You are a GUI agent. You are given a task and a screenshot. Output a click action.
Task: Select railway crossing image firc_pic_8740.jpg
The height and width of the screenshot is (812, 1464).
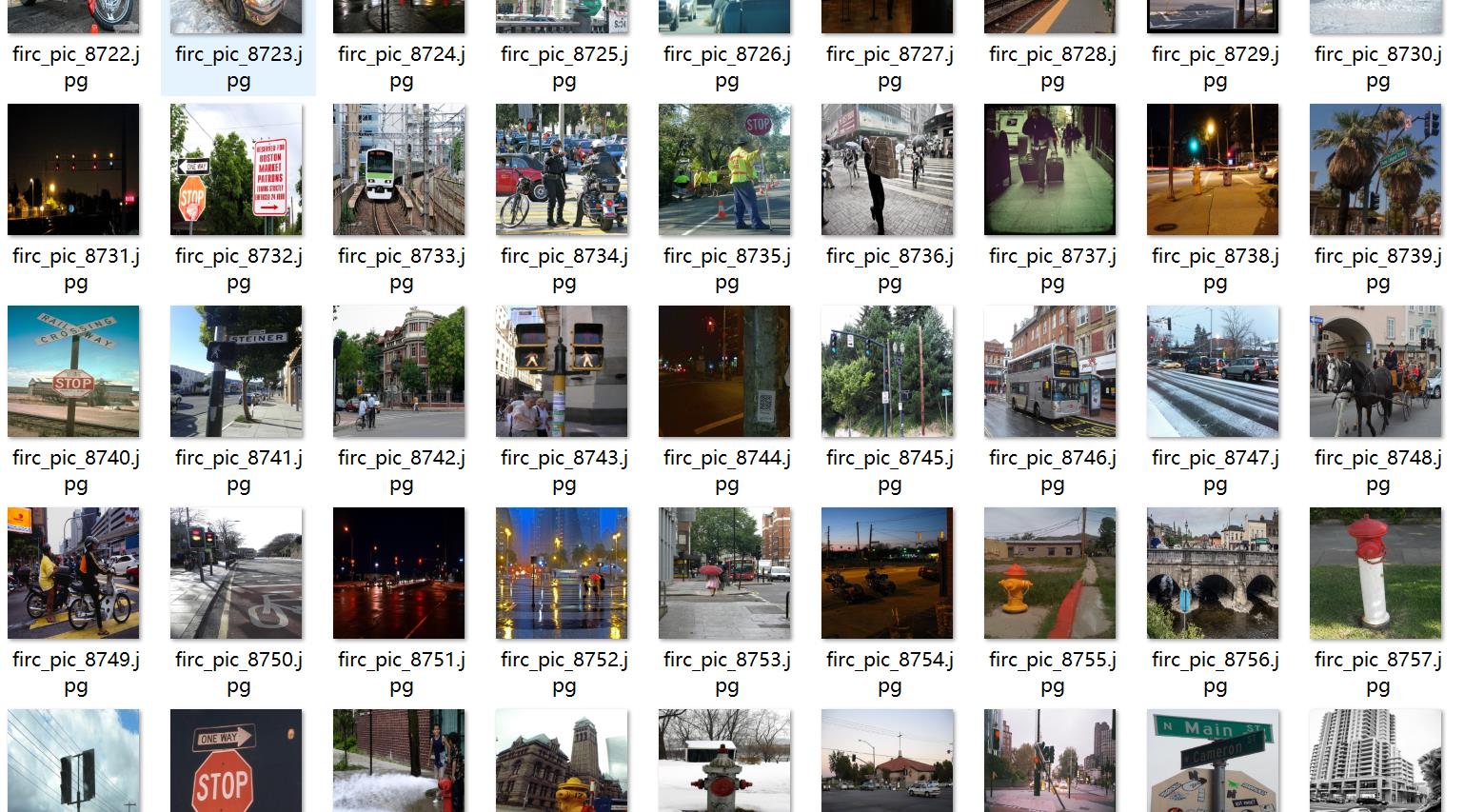[73, 371]
